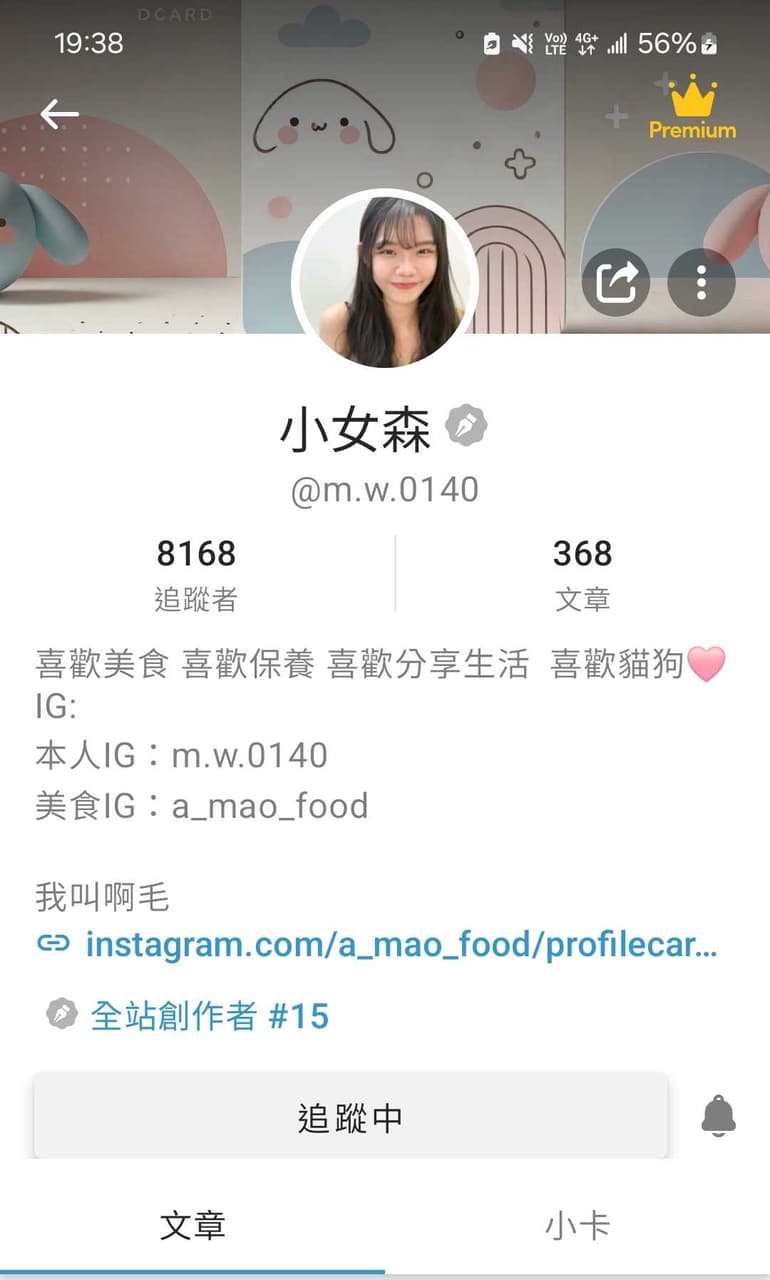Image resolution: width=770 pixels, height=1280 pixels.
Task: Switch to the 小卡 tab
Action: pos(577,1226)
